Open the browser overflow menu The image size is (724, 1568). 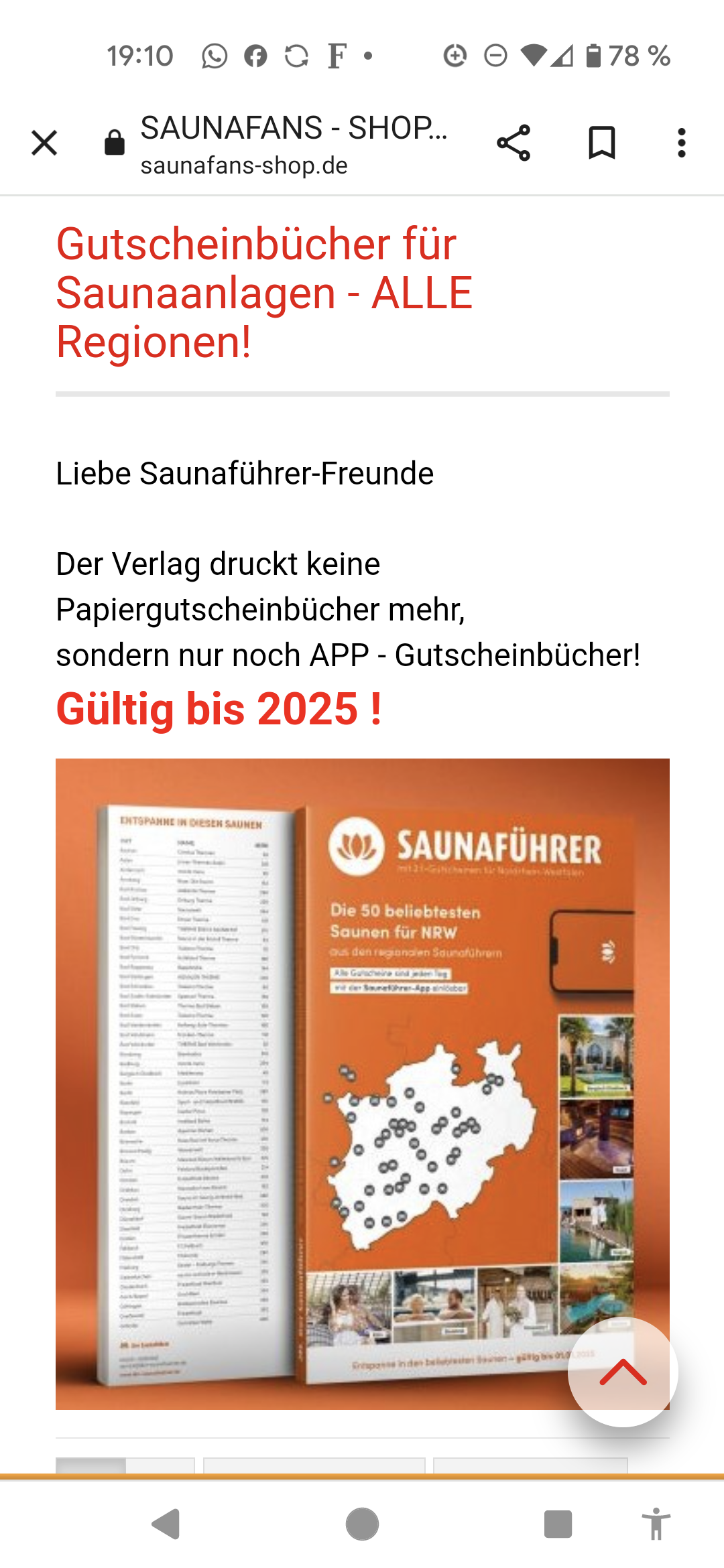coord(682,143)
